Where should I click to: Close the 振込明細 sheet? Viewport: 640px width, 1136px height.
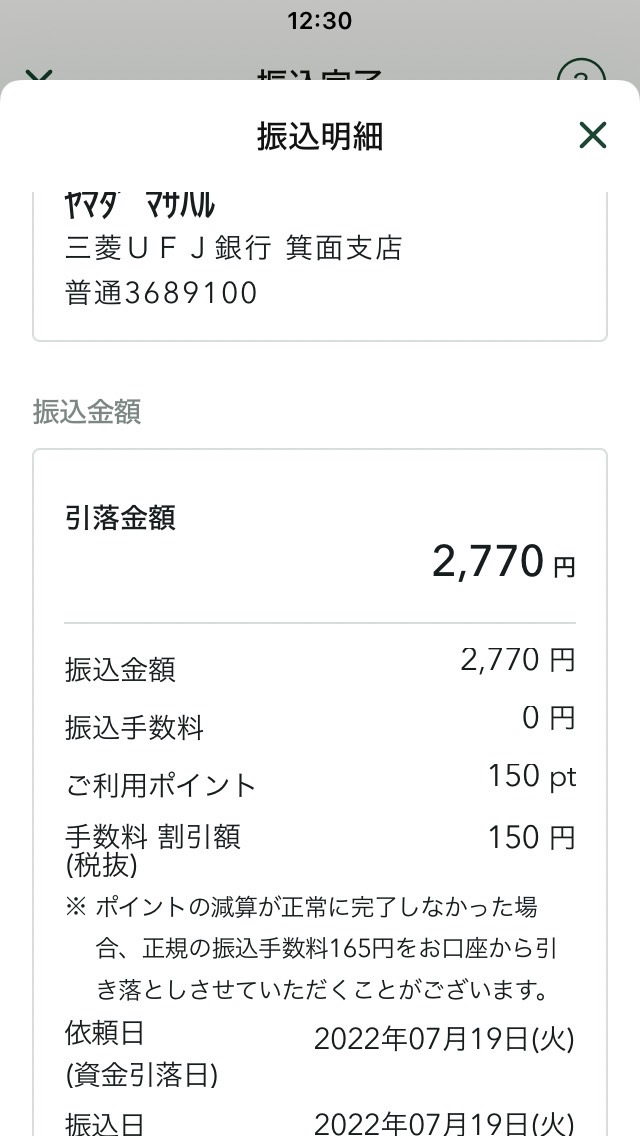click(x=592, y=135)
